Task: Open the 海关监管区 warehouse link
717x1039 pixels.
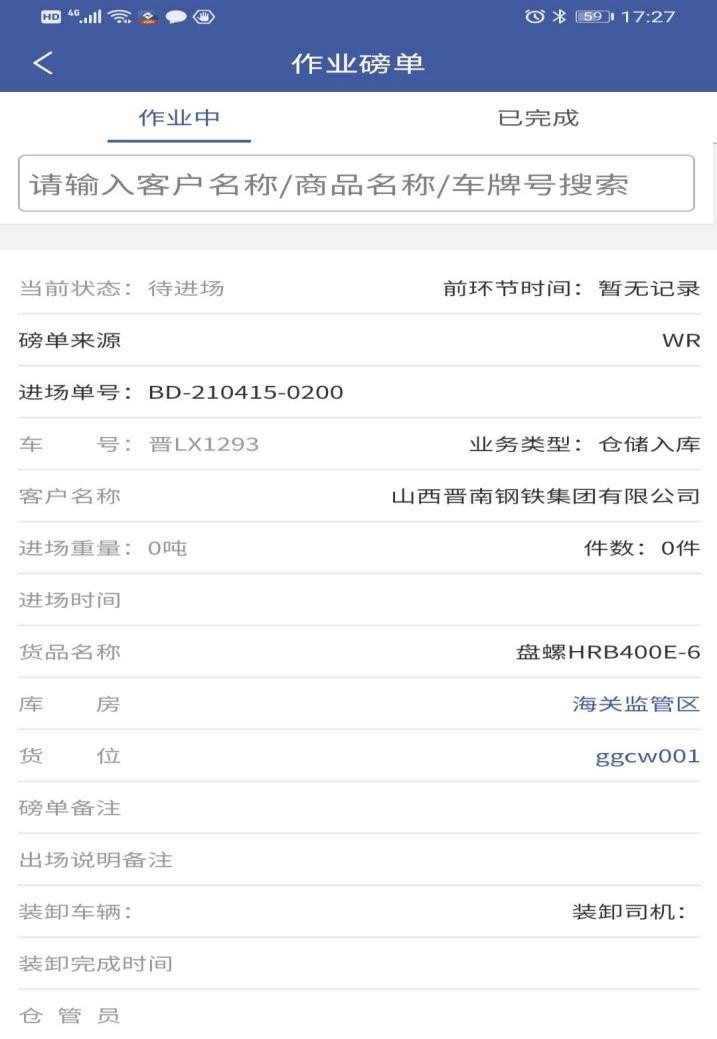Action: (635, 704)
